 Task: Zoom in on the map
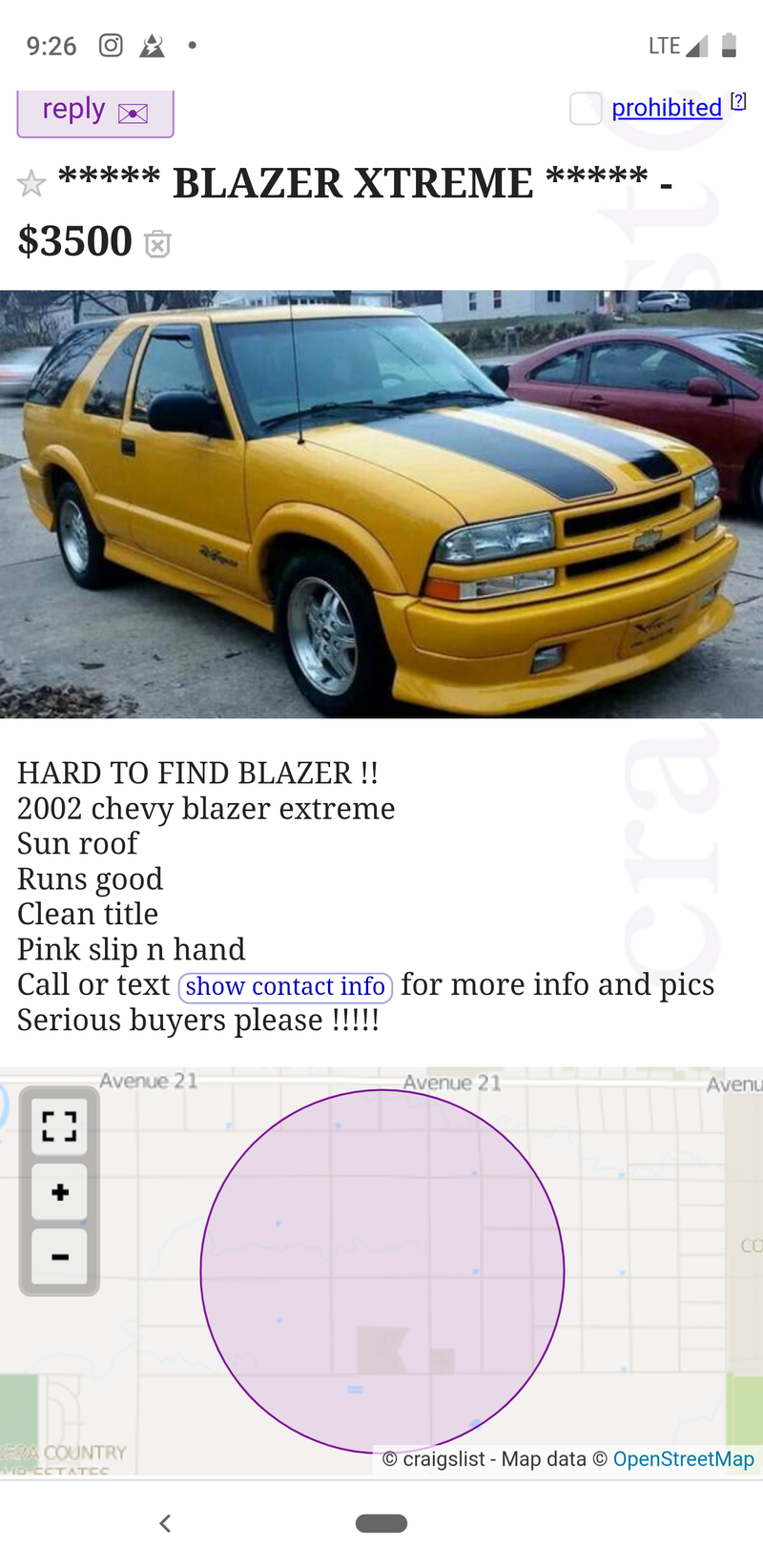(x=59, y=1191)
